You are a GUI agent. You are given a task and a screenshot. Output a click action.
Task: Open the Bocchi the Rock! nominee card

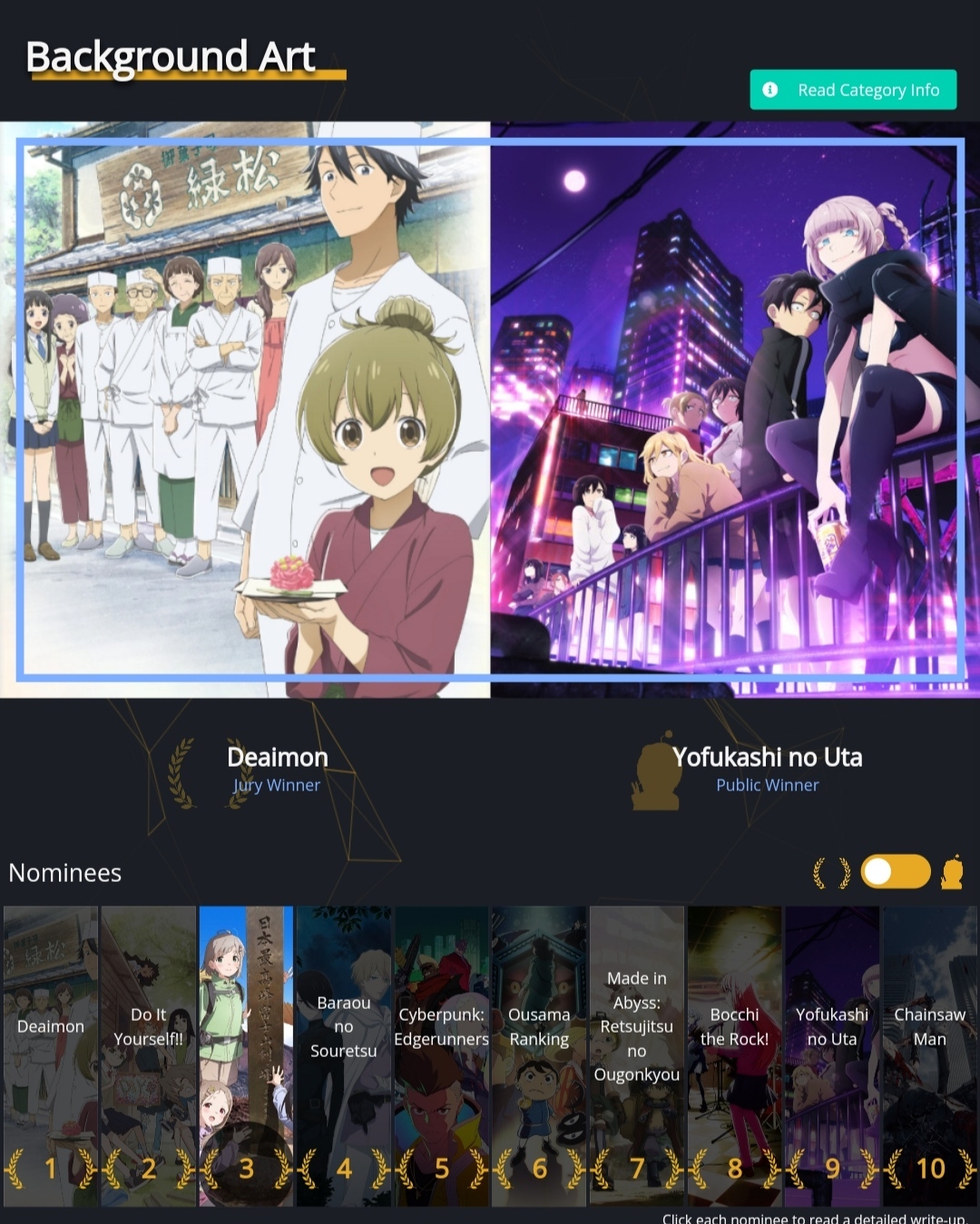734,1056
